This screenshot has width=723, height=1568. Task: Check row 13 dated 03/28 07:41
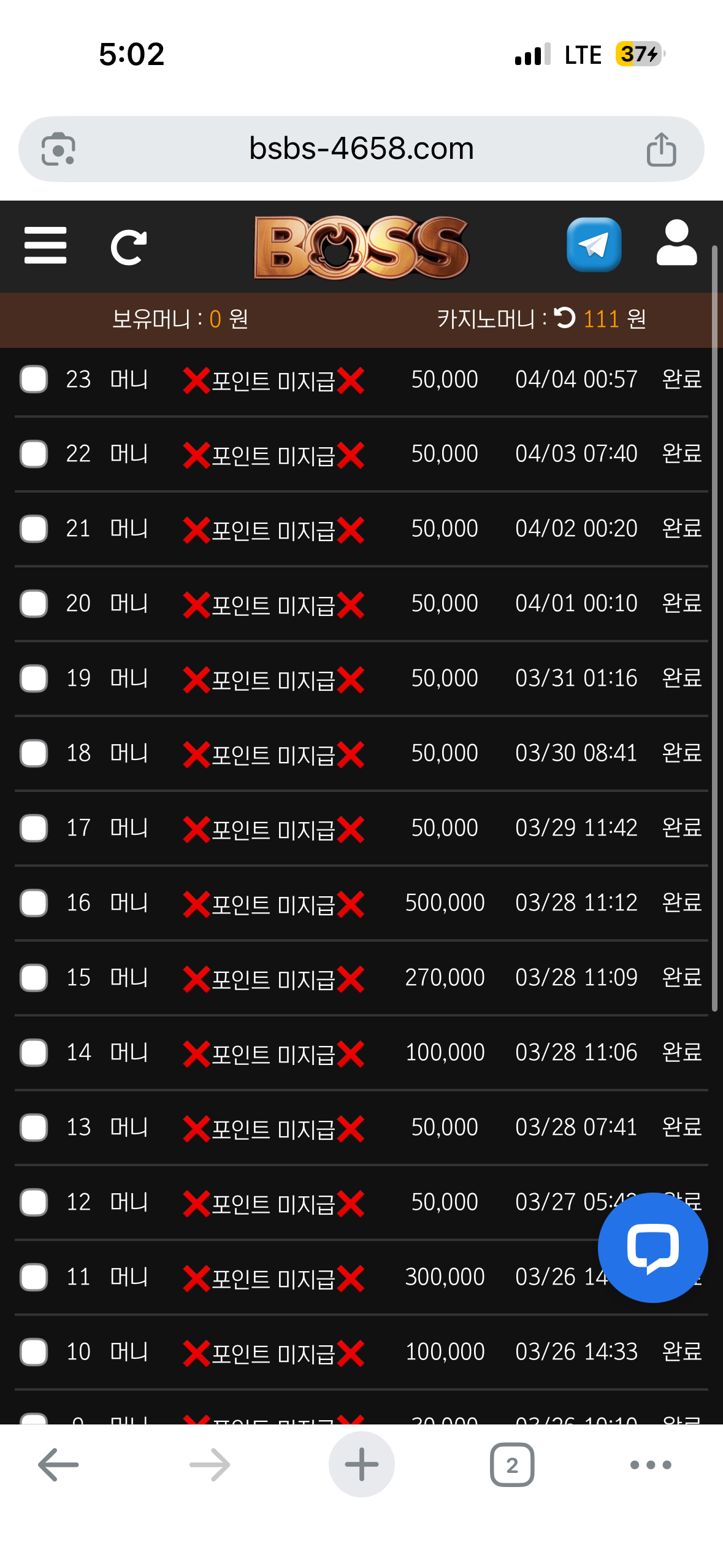[x=34, y=1128]
